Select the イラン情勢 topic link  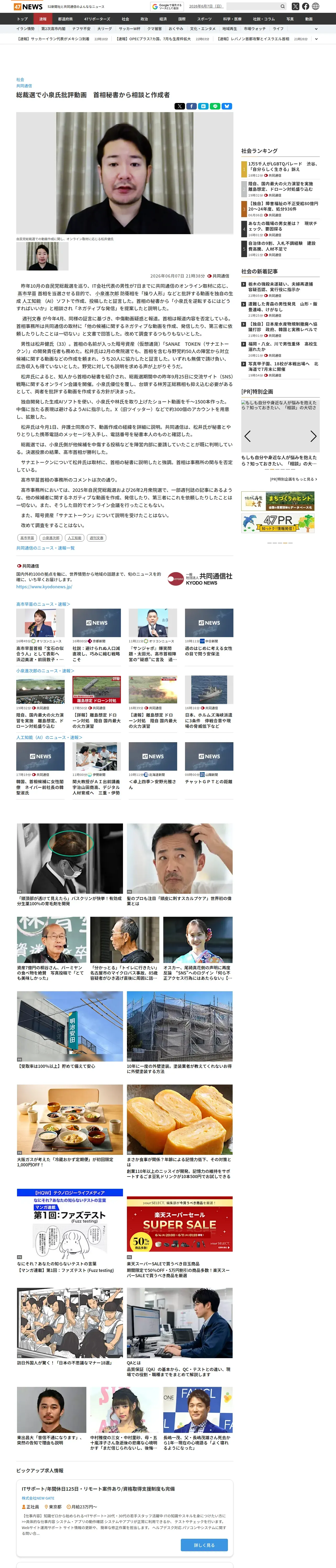pyautogui.click(x=25, y=28)
